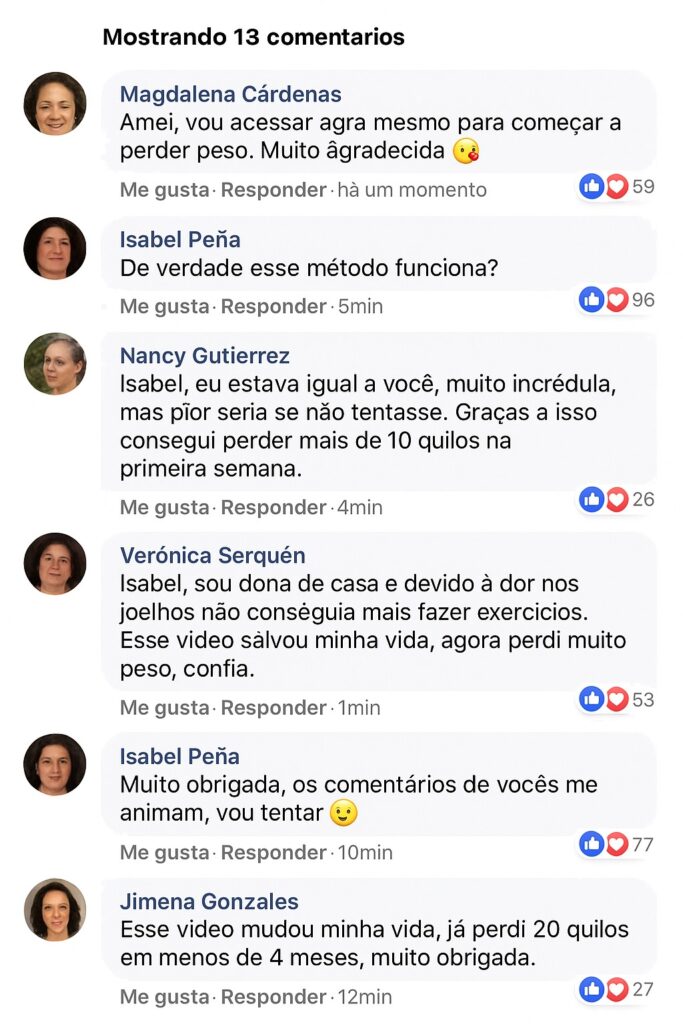Reply to Jimena Gonzales's comment

pos(273,997)
